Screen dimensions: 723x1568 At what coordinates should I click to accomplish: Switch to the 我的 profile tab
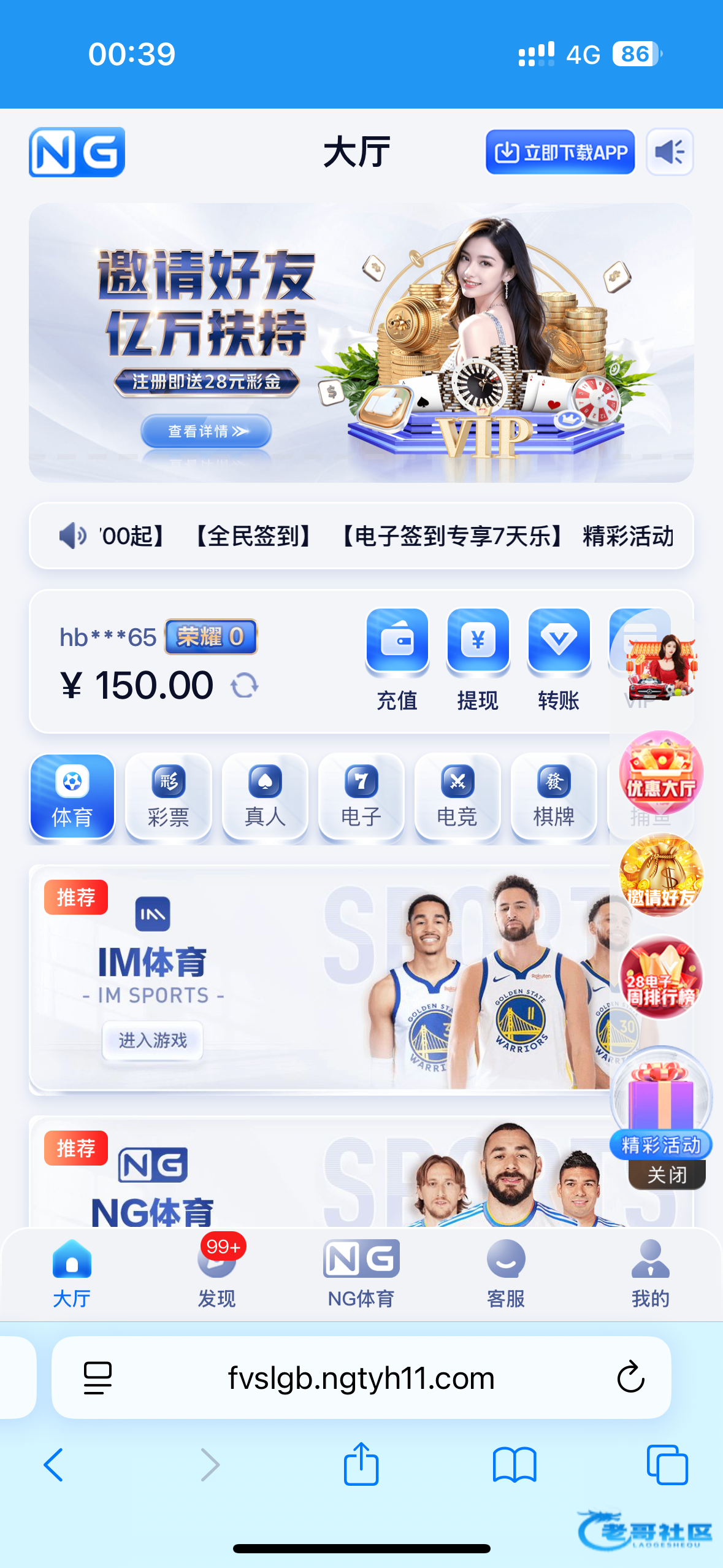point(650,1272)
